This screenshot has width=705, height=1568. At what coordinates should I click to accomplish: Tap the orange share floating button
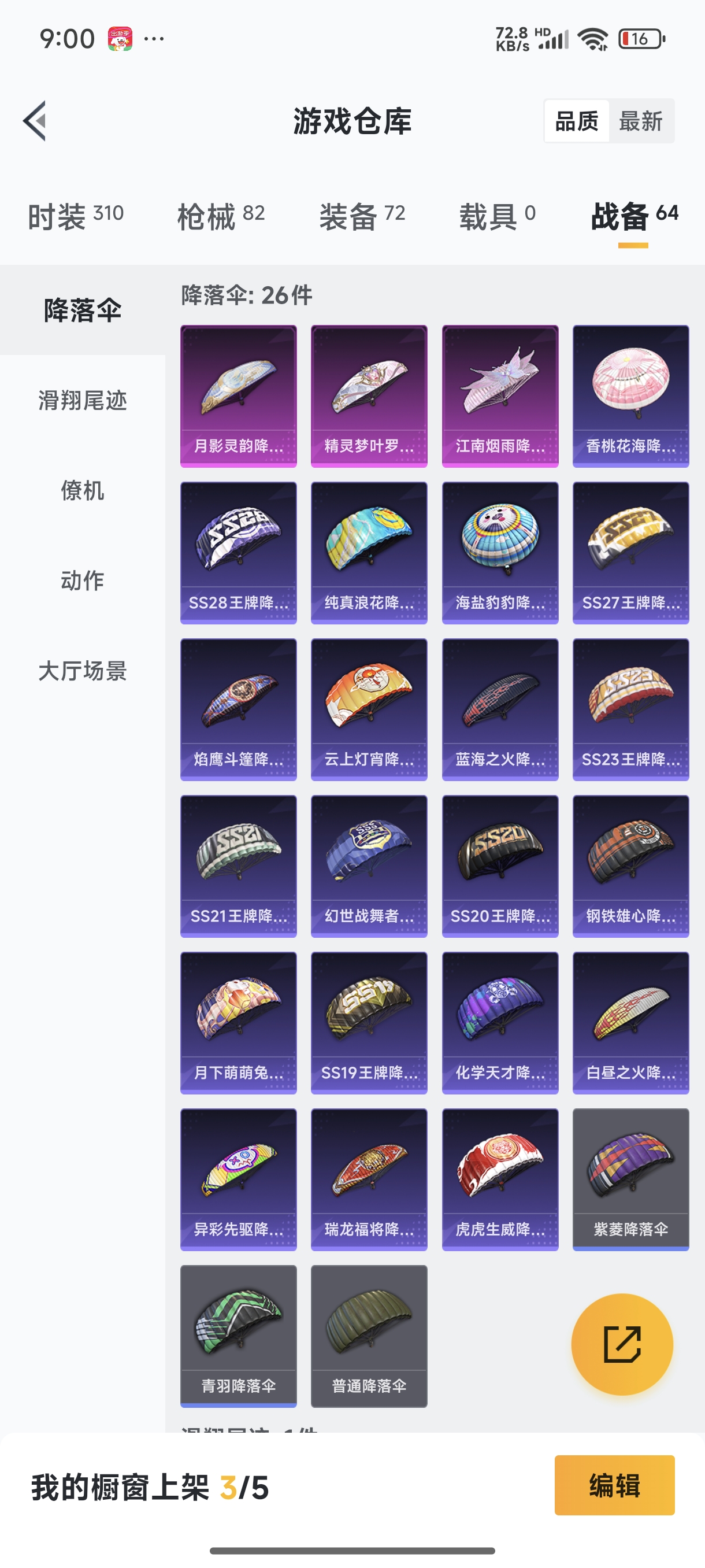pyautogui.click(x=622, y=1344)
